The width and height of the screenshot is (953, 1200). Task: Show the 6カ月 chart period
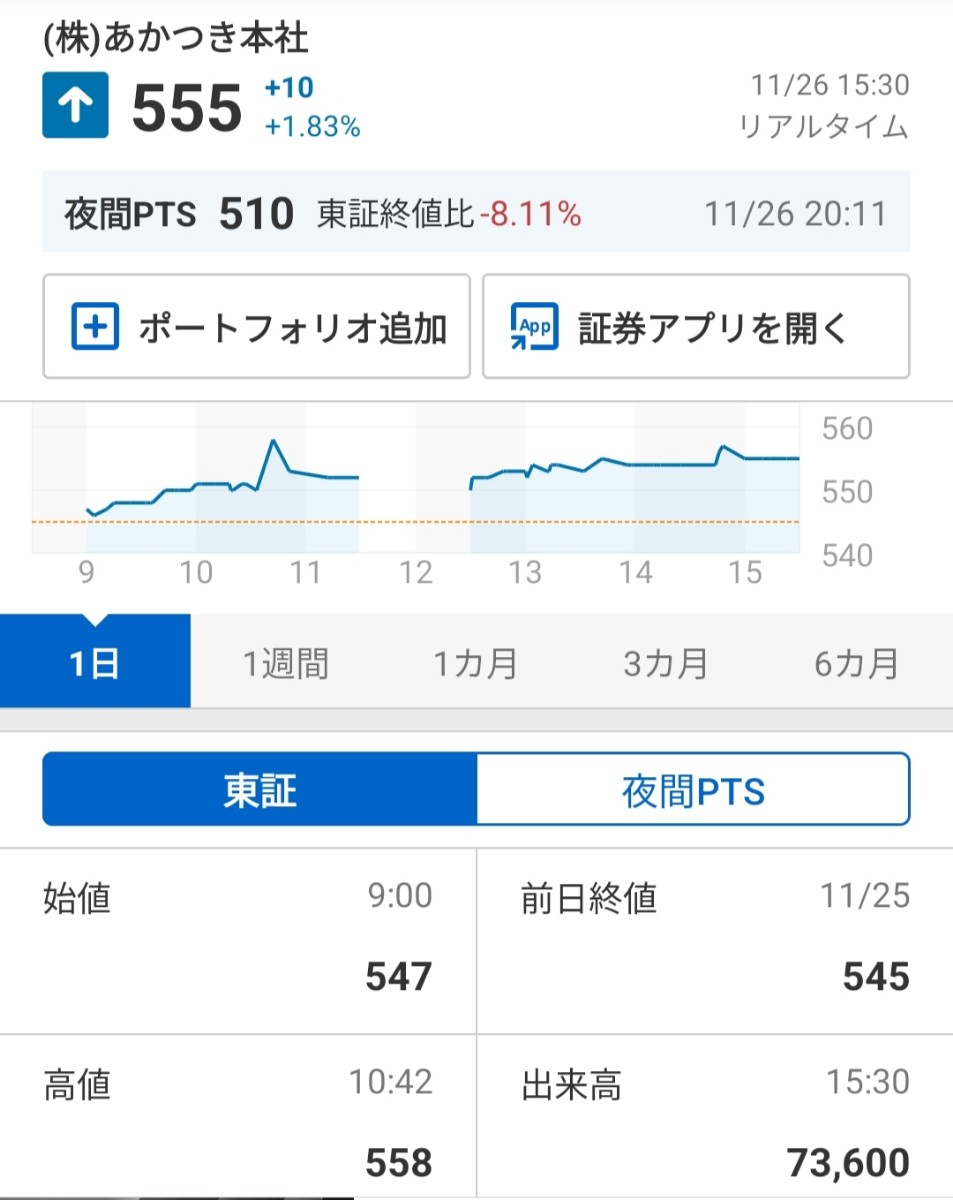pyautogui.click(x=857, y=661)
